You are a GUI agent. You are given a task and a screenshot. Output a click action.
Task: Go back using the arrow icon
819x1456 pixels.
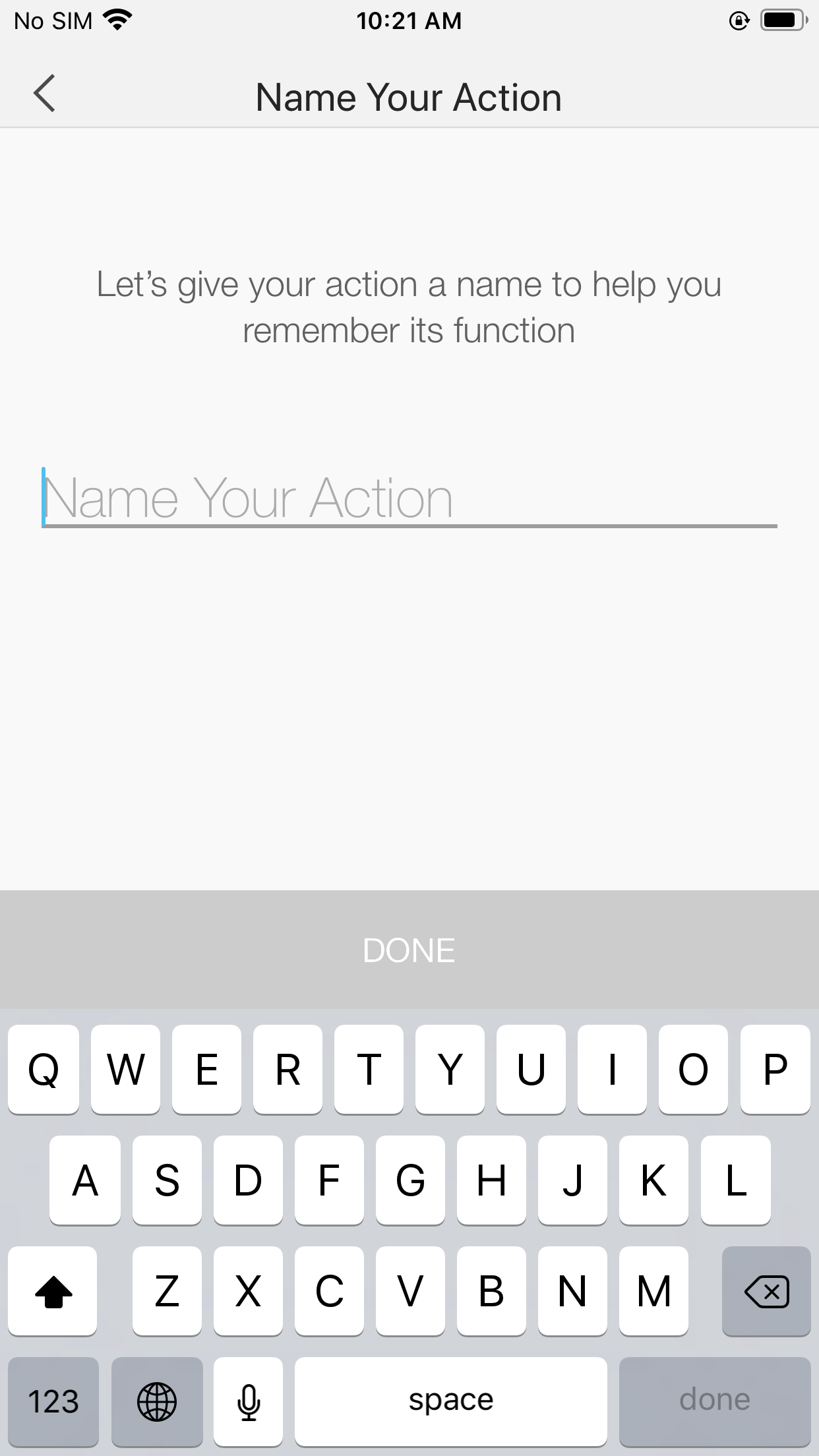pyautogui.click(x=45, y=94)
